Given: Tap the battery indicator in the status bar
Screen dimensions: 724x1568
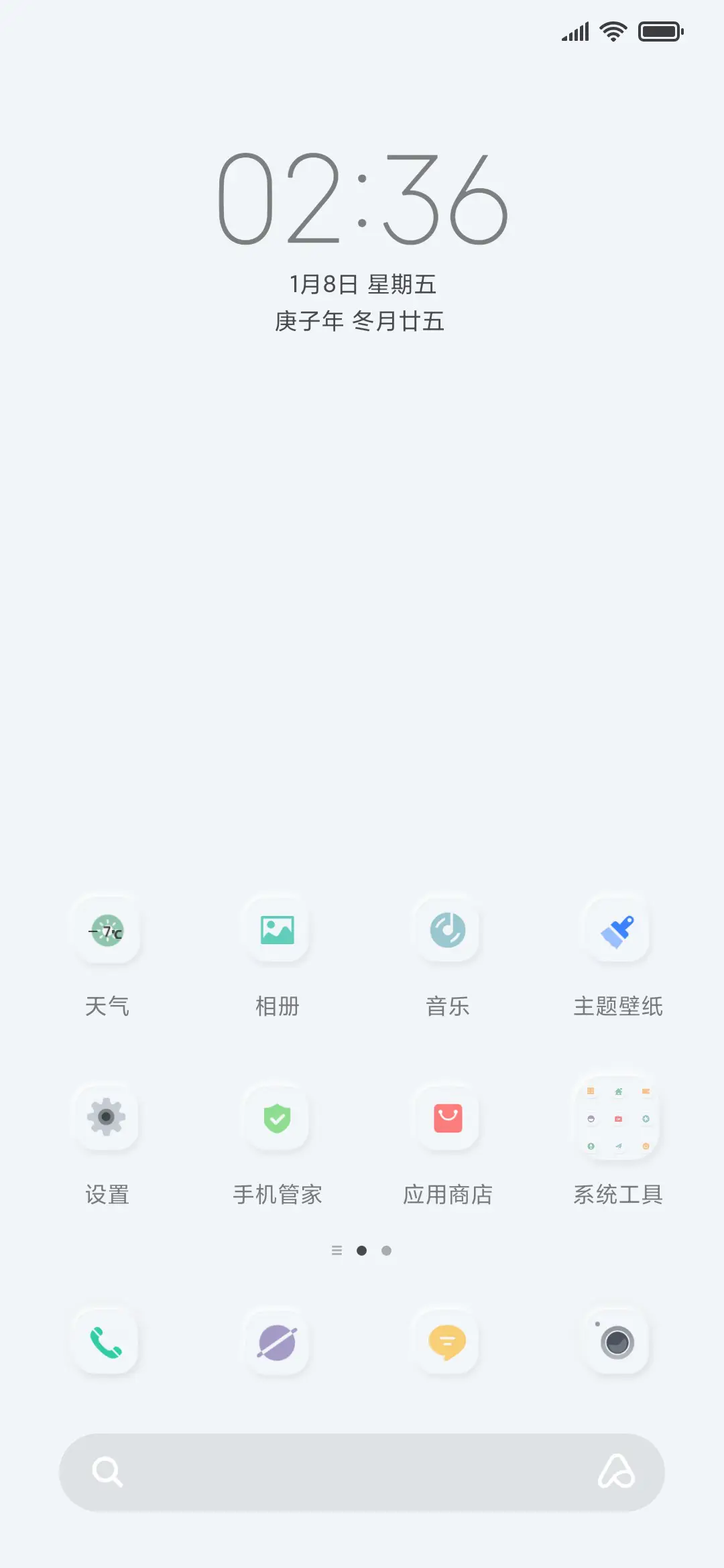Looking at the screenshot, I should (660, 31).
